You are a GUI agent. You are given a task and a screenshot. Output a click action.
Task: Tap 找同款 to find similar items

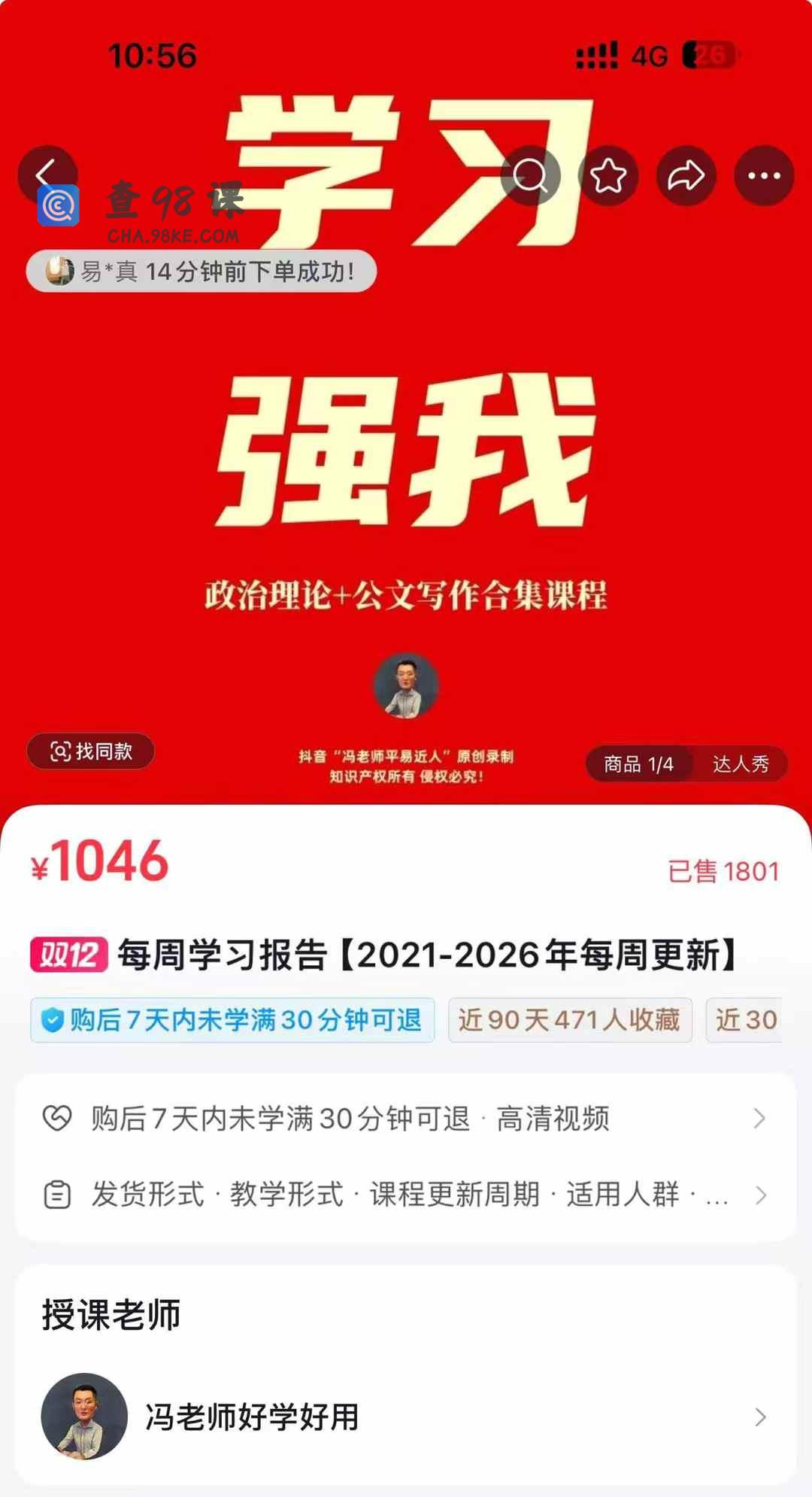(91, 751)
